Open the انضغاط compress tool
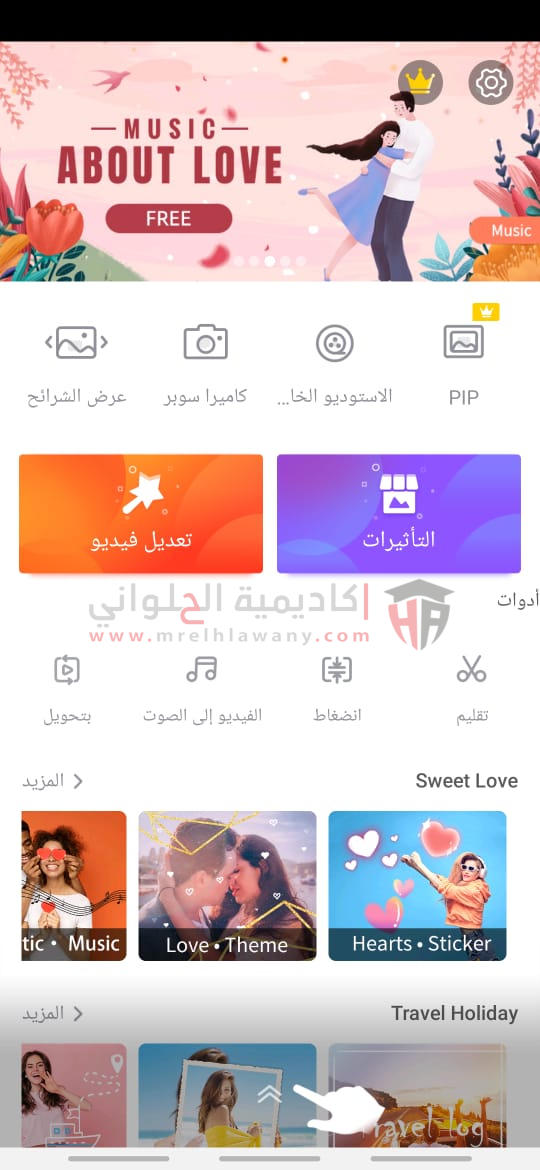This screenshot has width=540, height=1170. click(x=337, y=690)
